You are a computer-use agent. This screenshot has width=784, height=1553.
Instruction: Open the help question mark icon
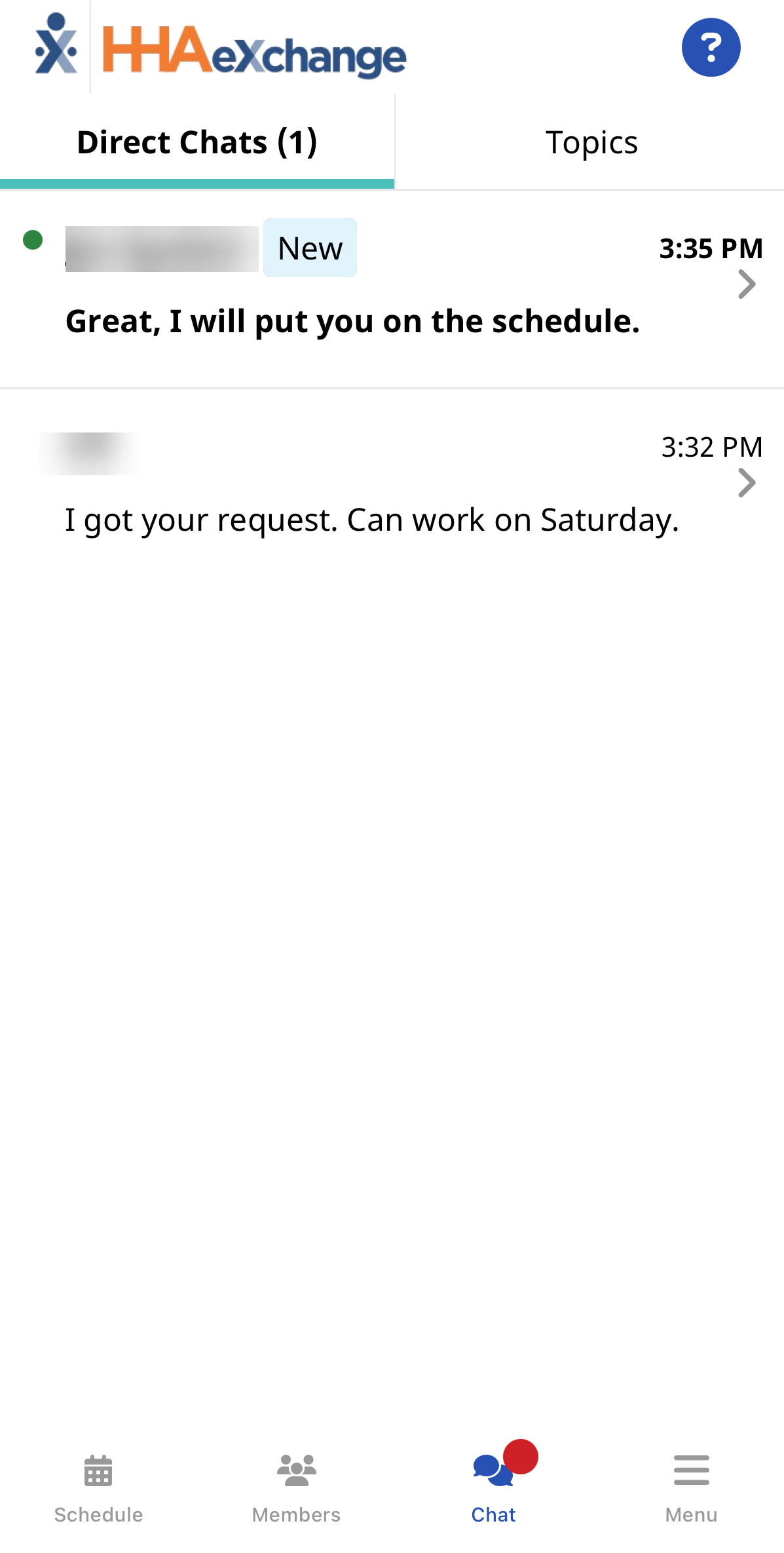tap(711, 47)
